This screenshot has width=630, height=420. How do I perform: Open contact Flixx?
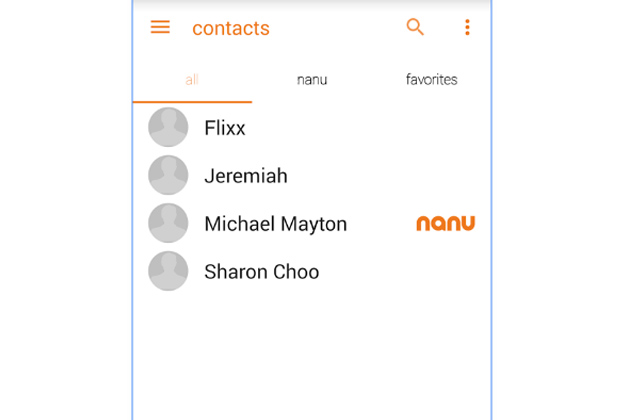pos(225,128)
